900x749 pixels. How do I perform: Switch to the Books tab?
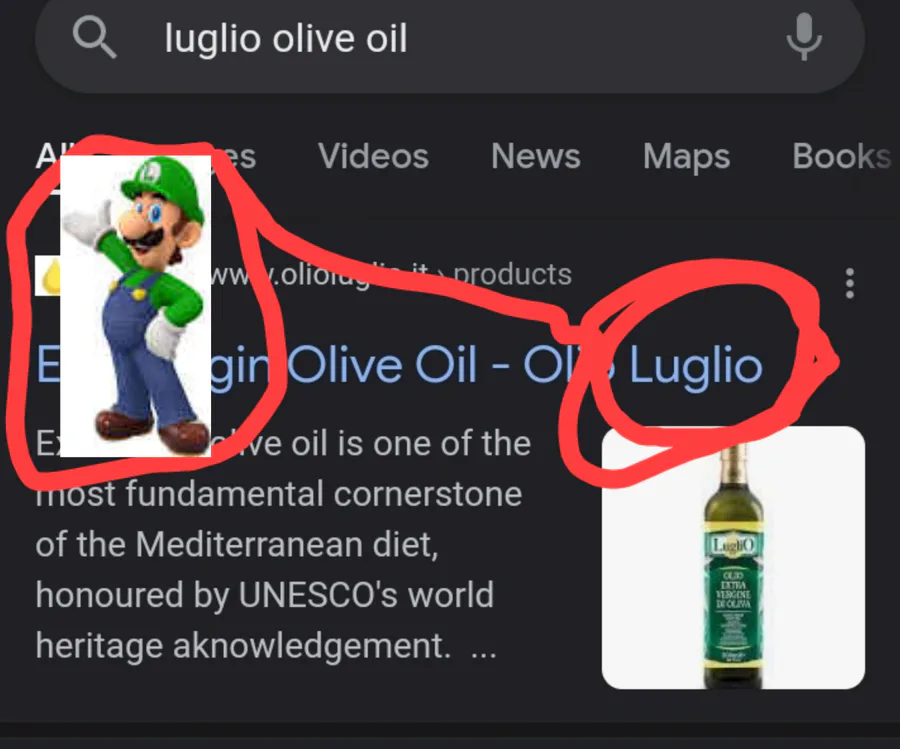click(841, 156)
